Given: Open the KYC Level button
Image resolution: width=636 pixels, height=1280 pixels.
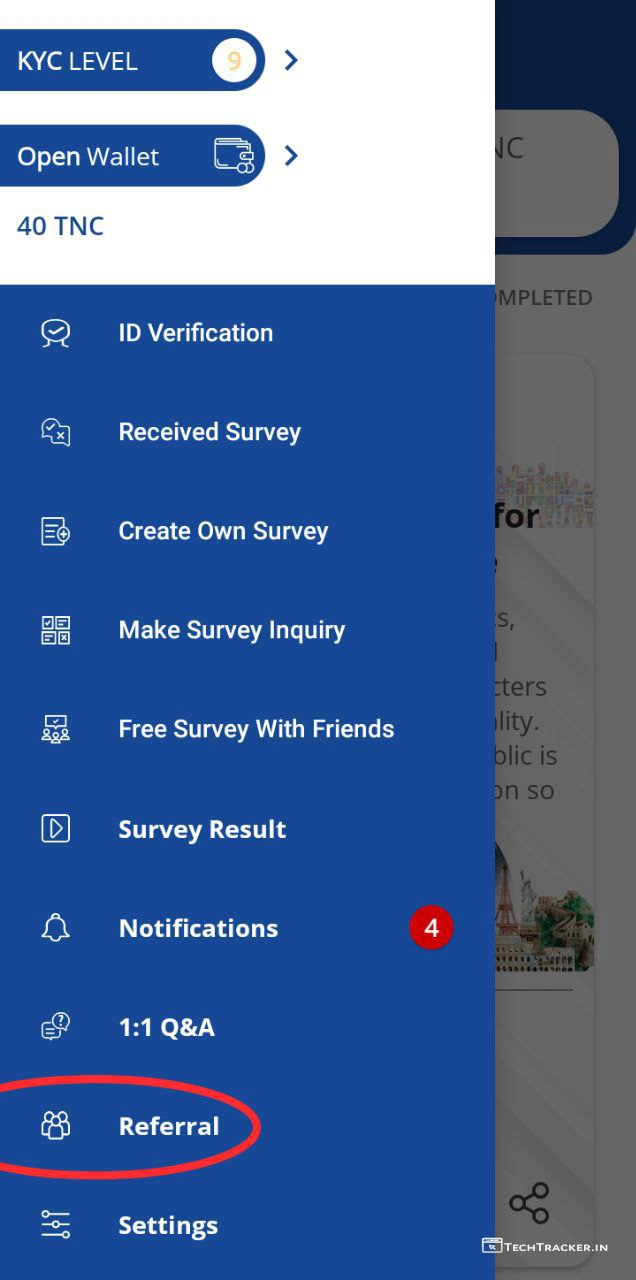Looking at the screenshot, I should pos(130,61).
